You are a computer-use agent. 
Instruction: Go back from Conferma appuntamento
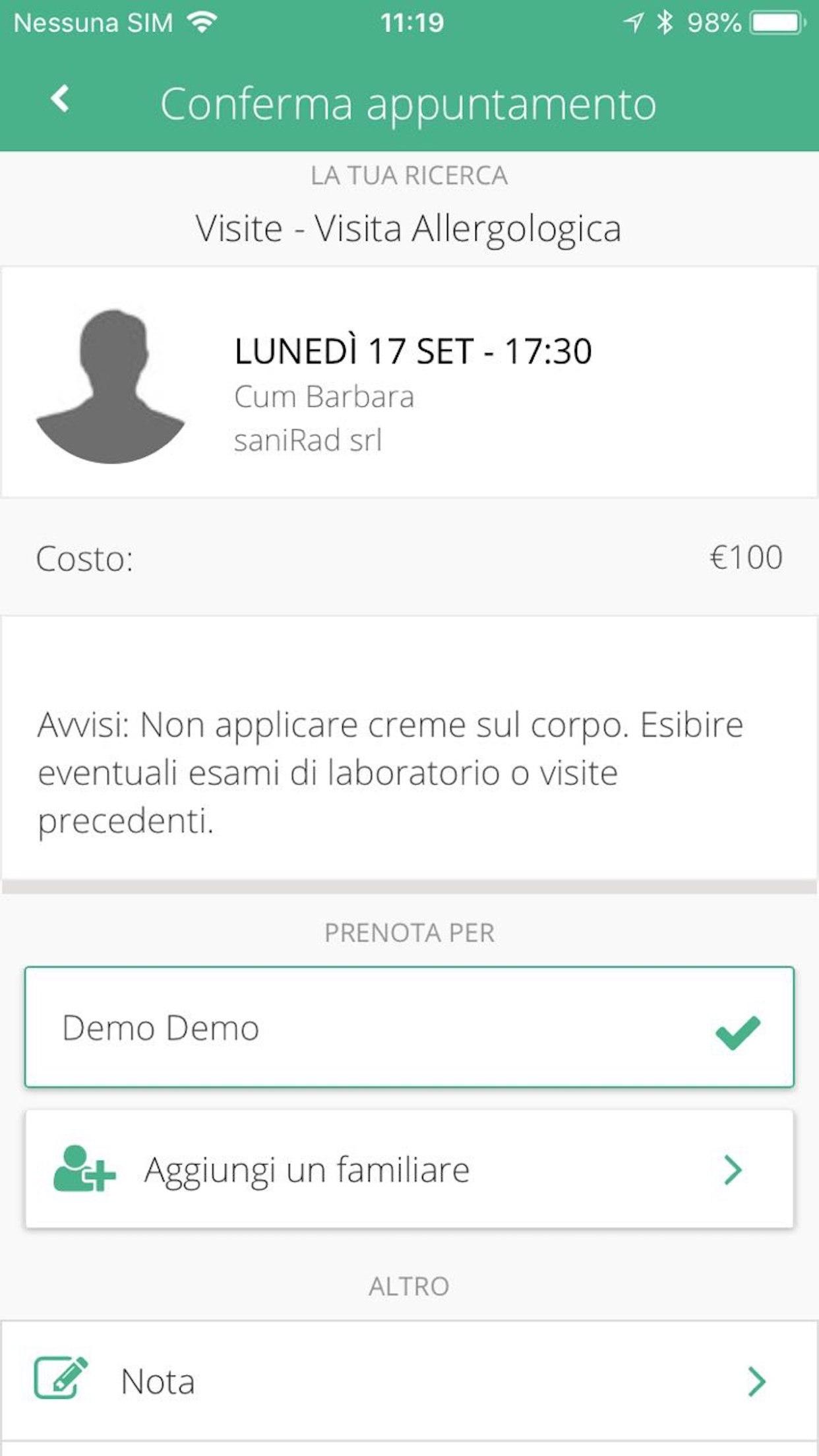(60, 100)
